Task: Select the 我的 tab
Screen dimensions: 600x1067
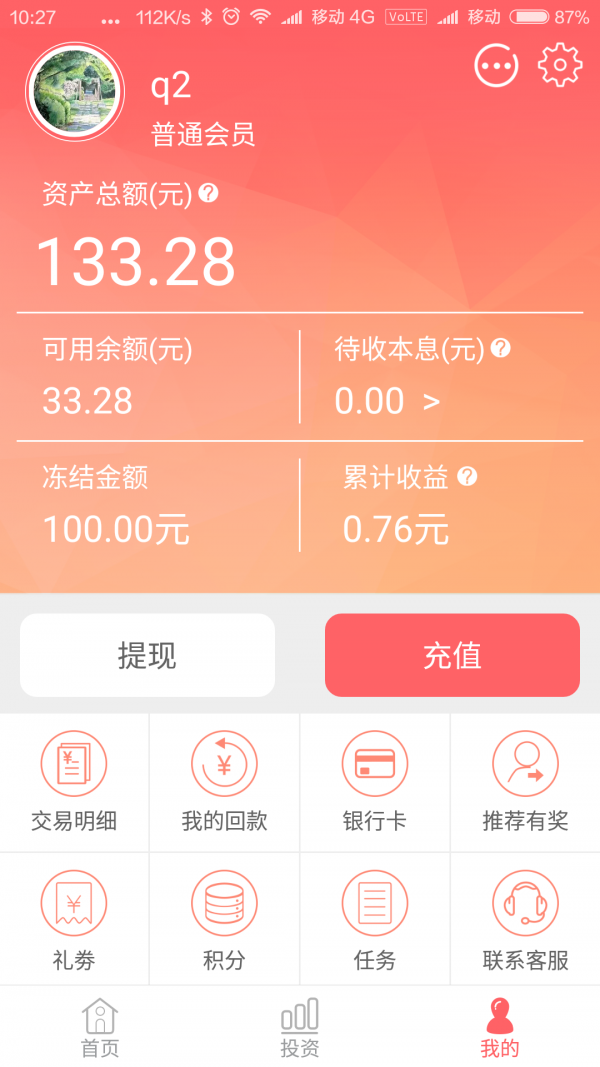Action: pyautogui.click(x=500, y=1028)
